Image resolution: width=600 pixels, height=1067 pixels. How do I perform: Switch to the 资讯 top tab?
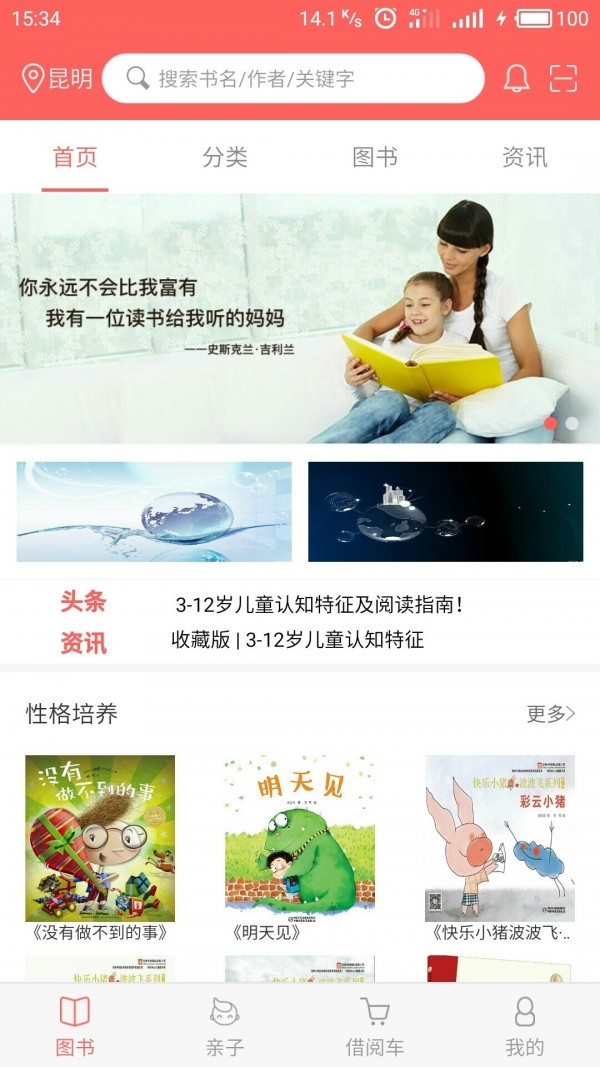click(x=524, y=157)
